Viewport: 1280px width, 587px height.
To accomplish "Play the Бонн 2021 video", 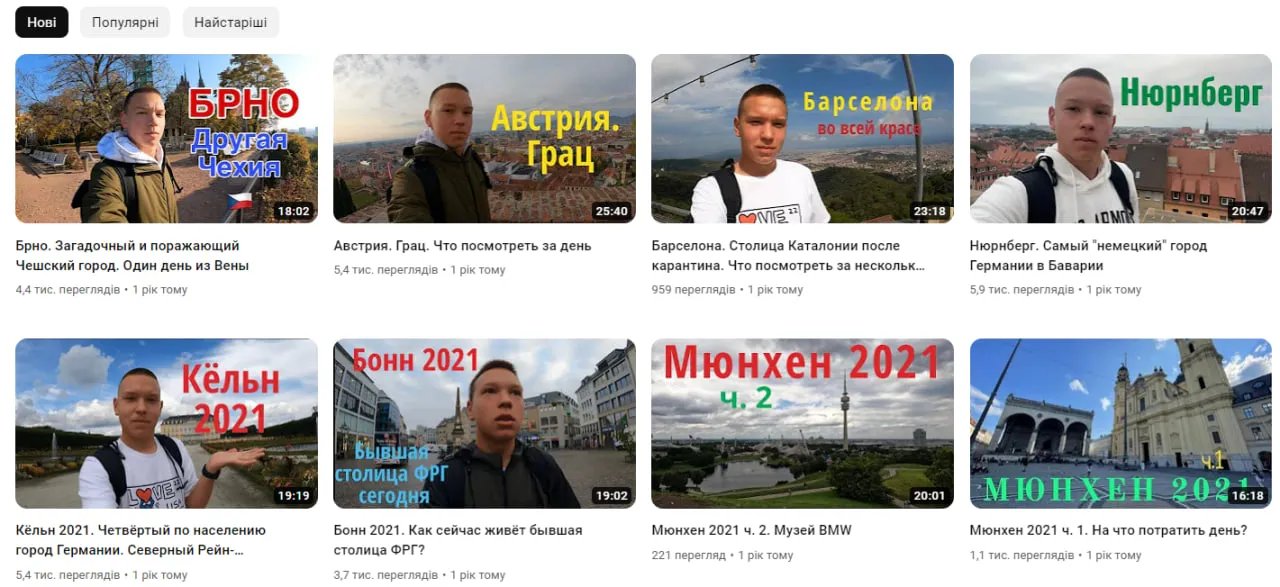I will (484, 423).
